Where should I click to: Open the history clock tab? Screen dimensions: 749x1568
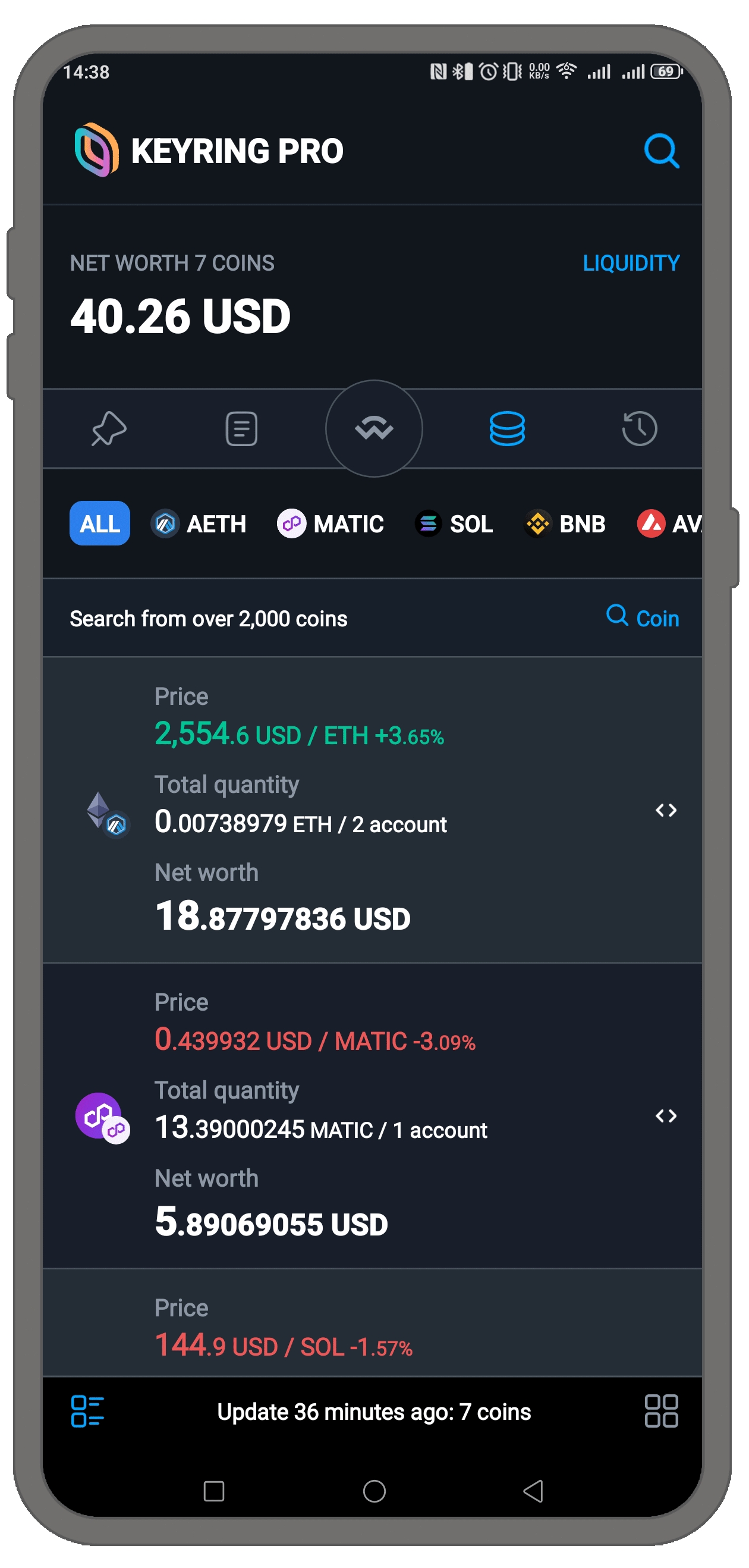pyautogui.click(x=639, y=428)
